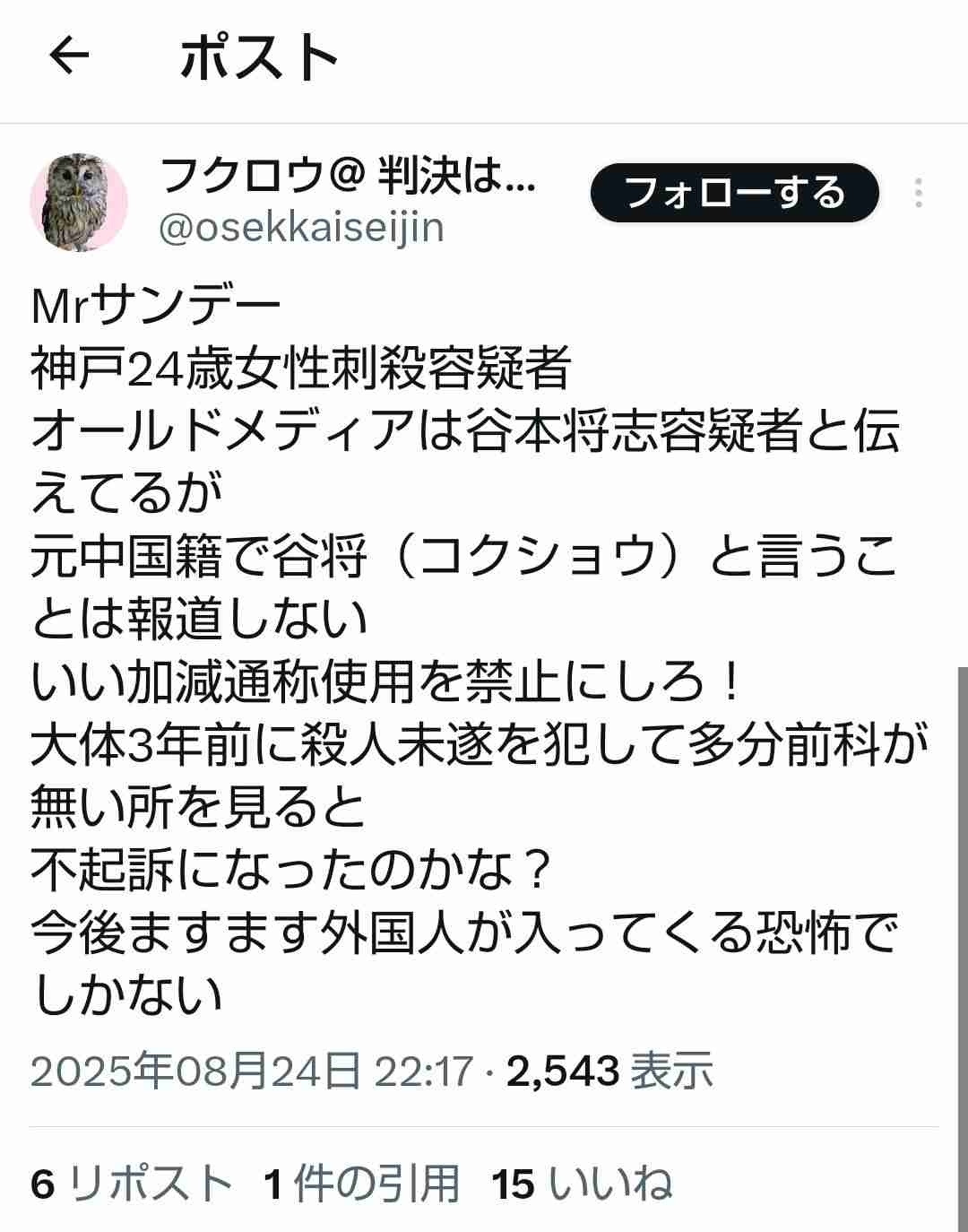The width and height of the screenshot is (968, 1232).
Task: Open the owl profile avatar
Action: tap(79, 203)
